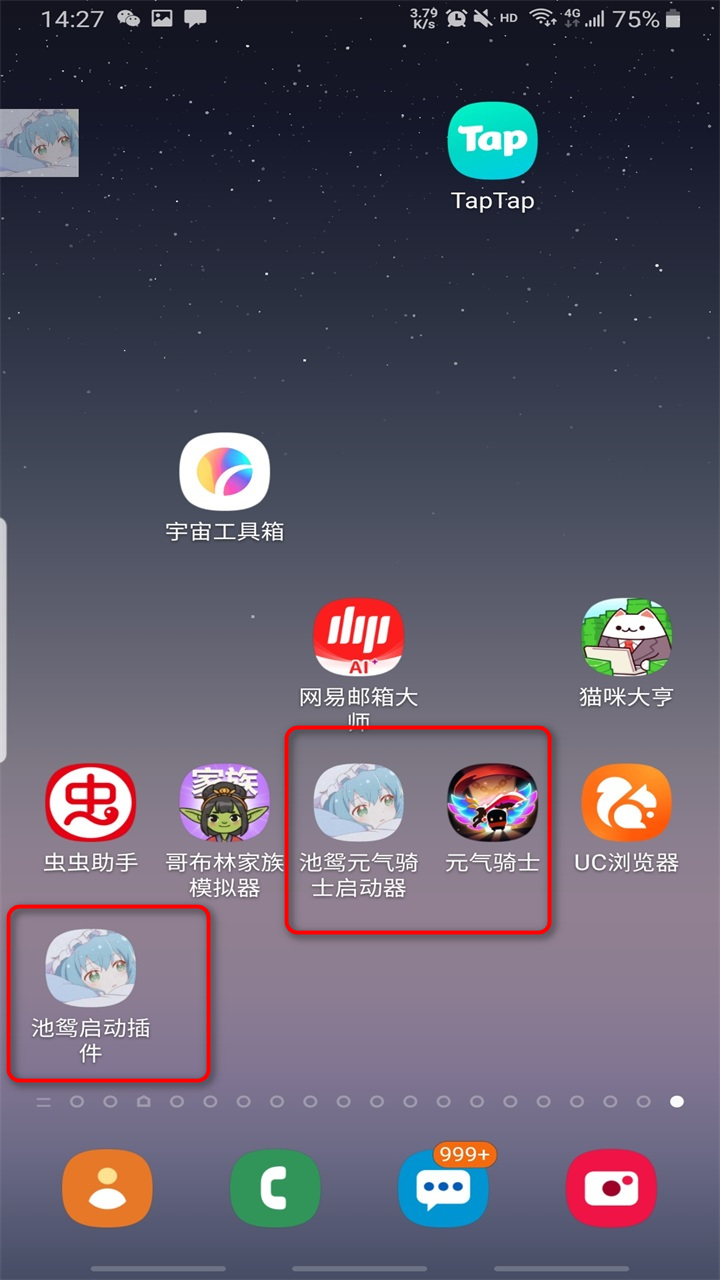The height and width of the screenshot is (1280, 720).
Task: Tap the floating anime avatar bubble
Action: (38, 143)
